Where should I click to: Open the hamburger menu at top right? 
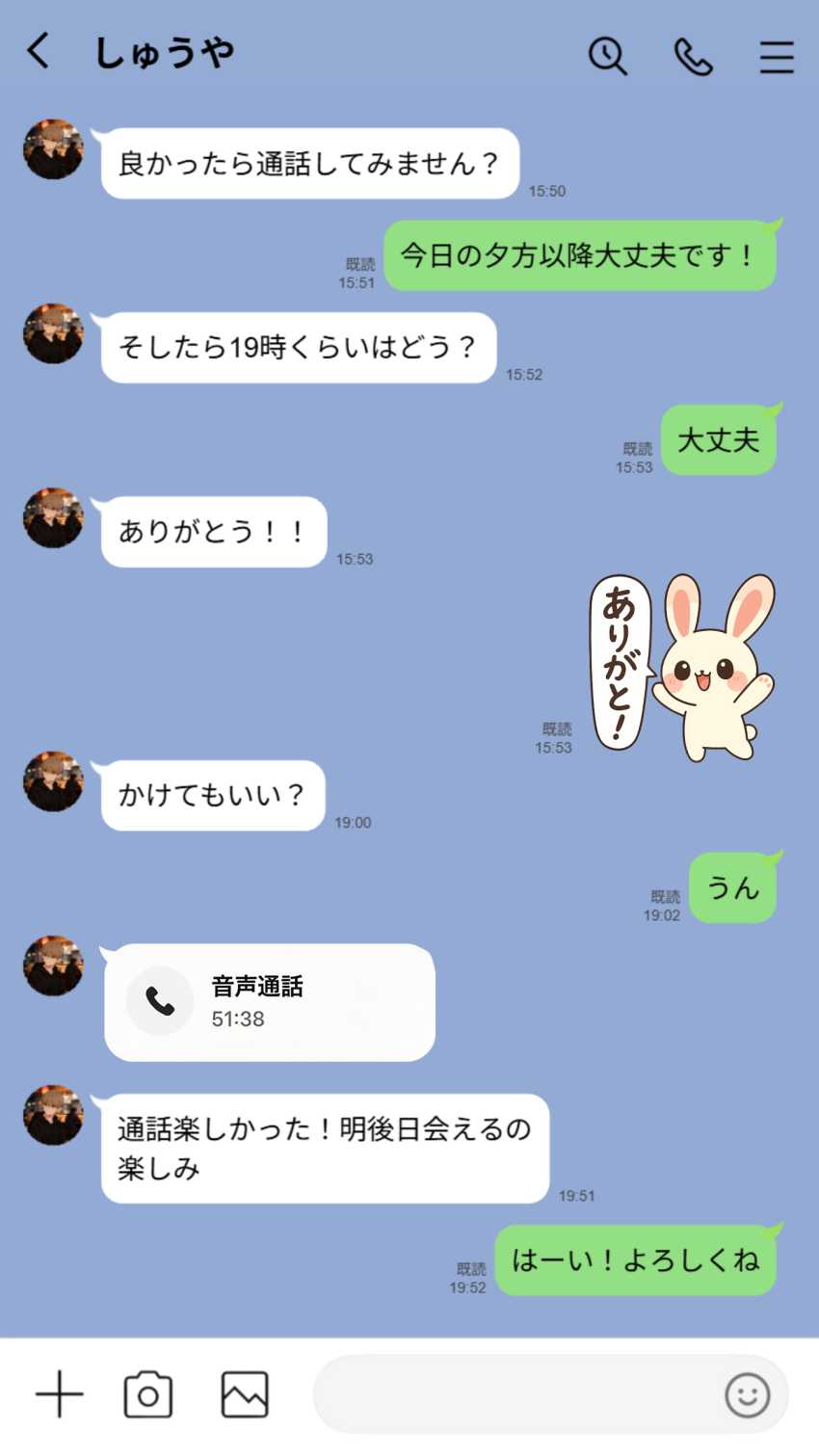(x=777, y=58)
